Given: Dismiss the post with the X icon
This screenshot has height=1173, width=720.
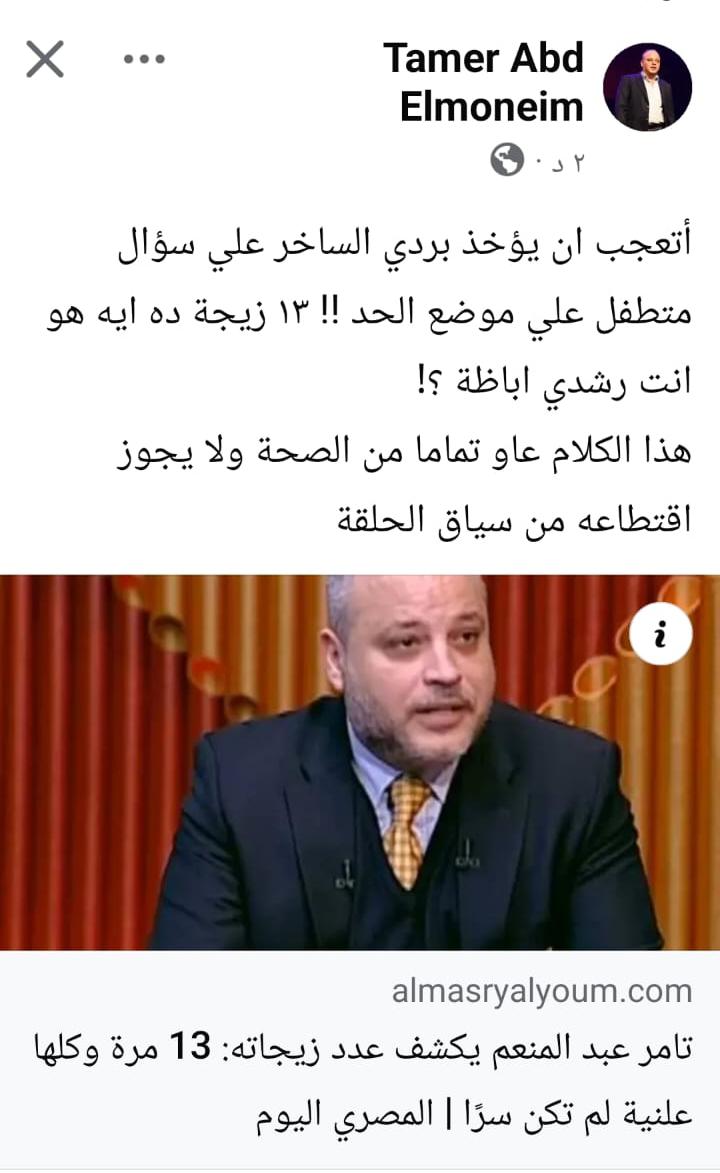Looking at the screenshot, I should click(x=45, y=60).
